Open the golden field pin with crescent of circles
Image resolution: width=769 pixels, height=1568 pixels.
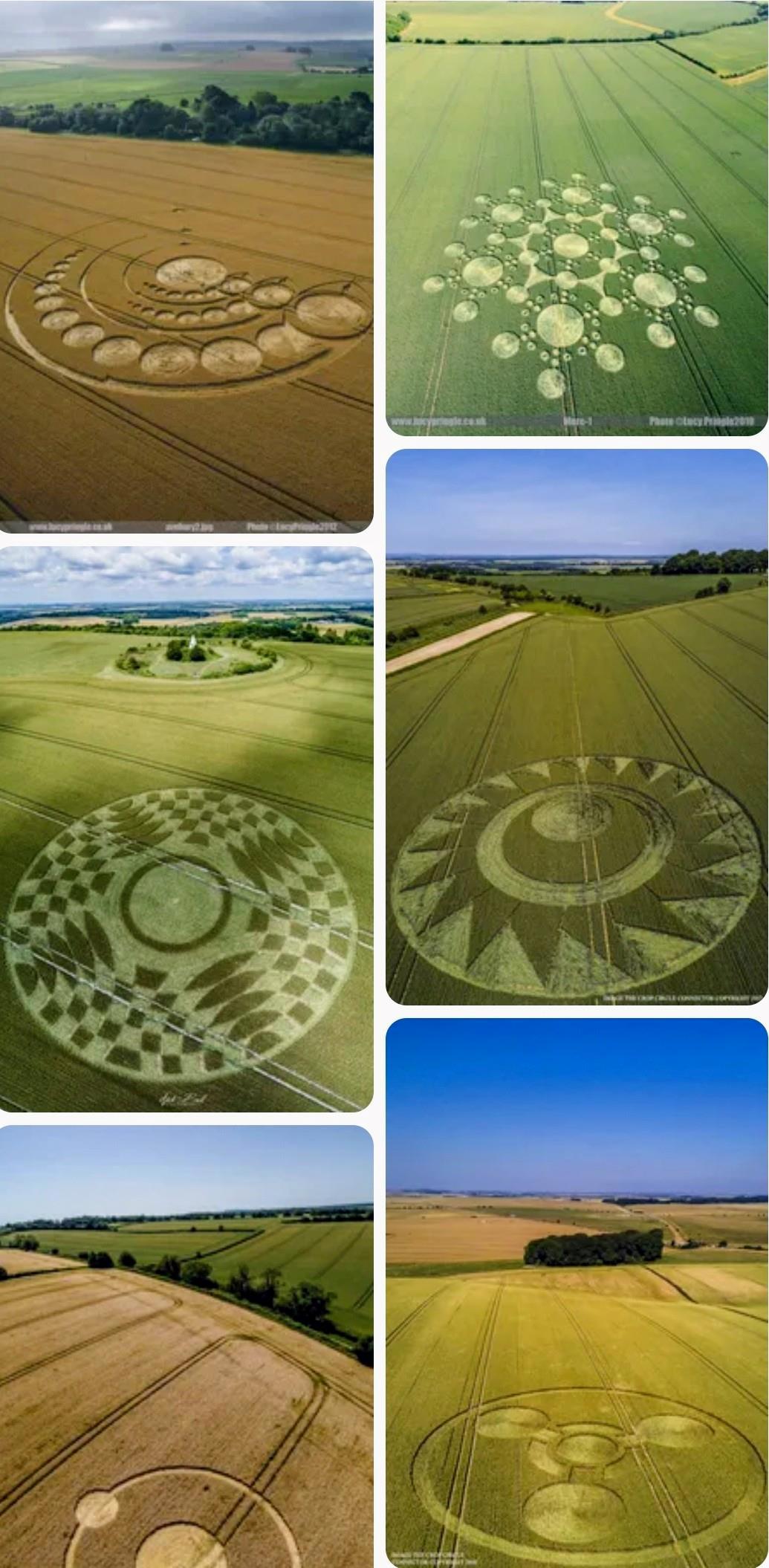tap(186, 266)
